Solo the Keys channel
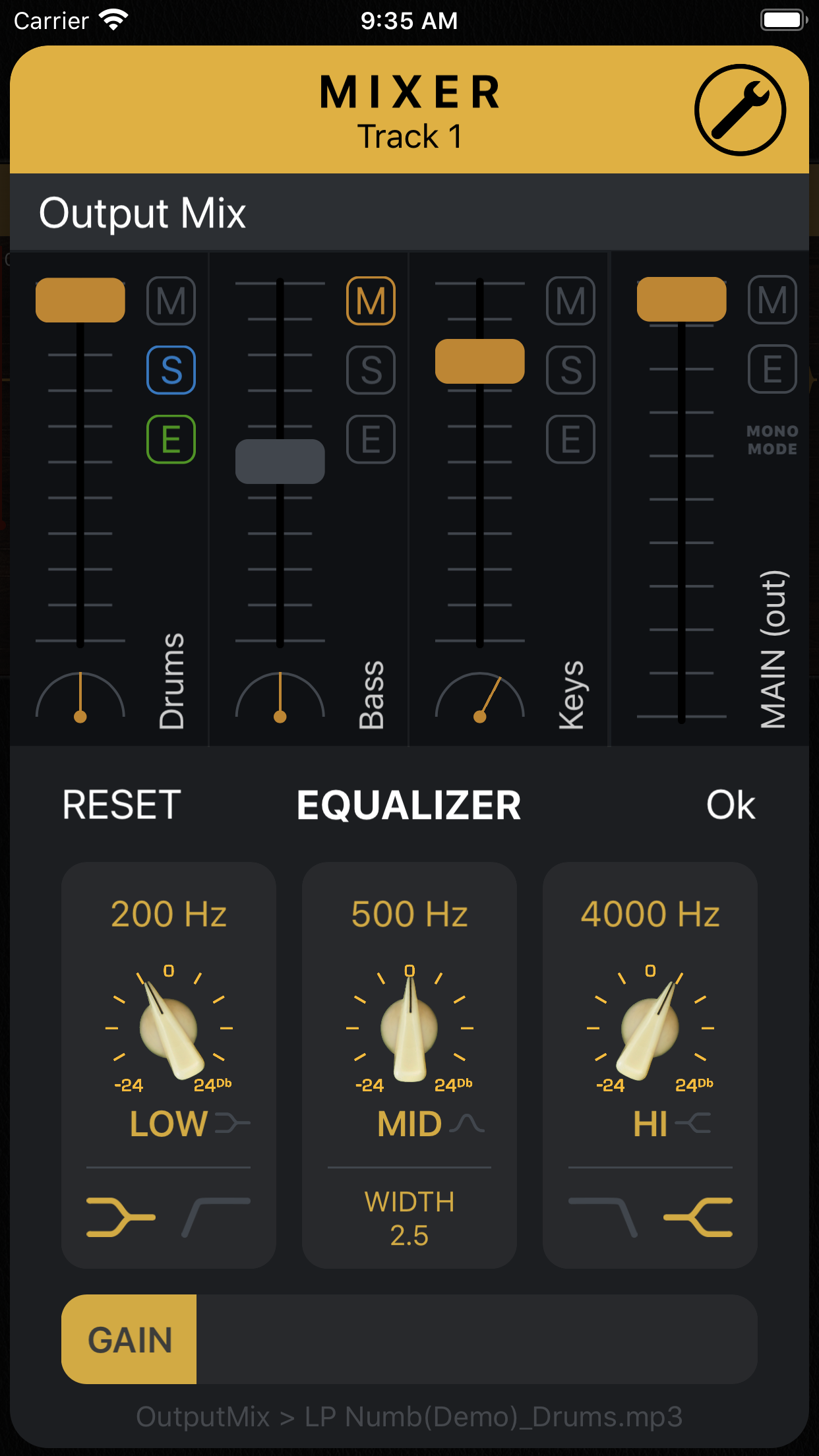 pos(570,370)
